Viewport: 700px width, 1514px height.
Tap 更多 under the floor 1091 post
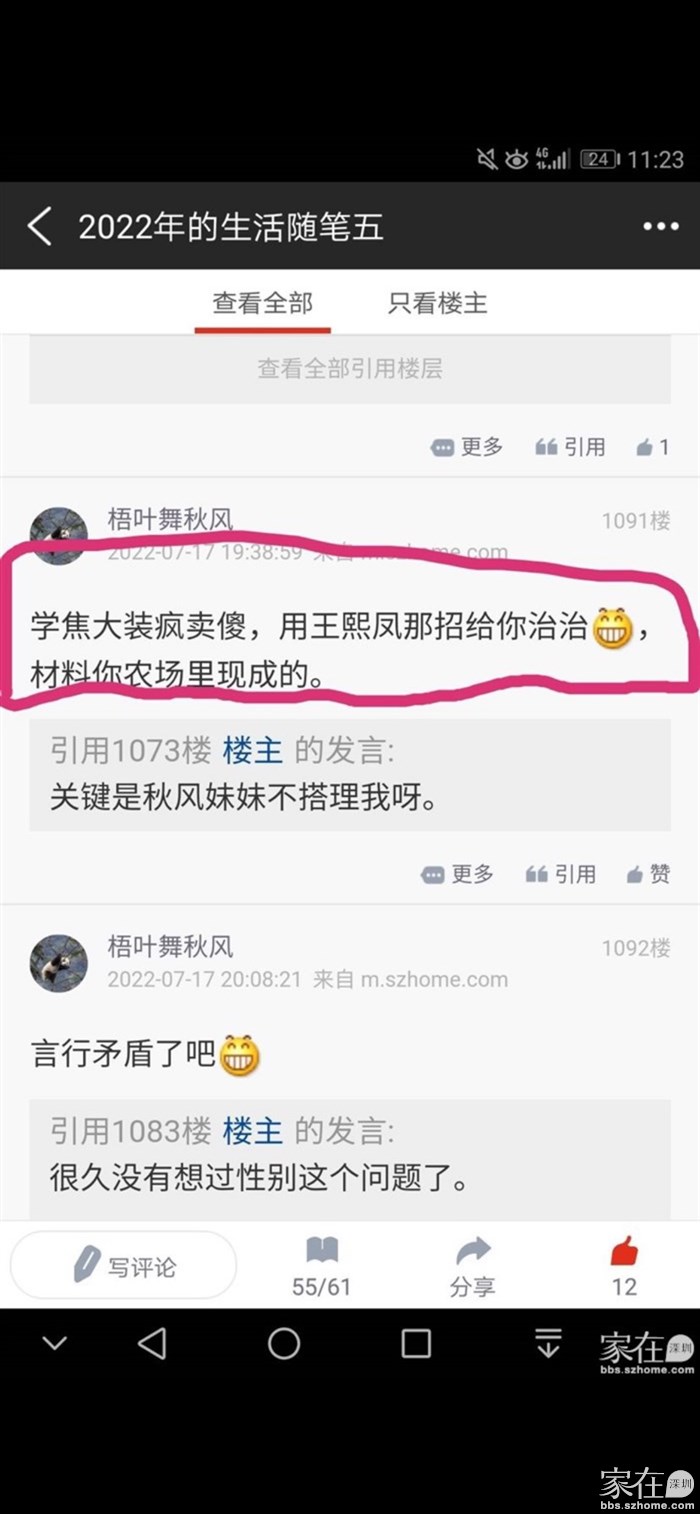[458, 874]
